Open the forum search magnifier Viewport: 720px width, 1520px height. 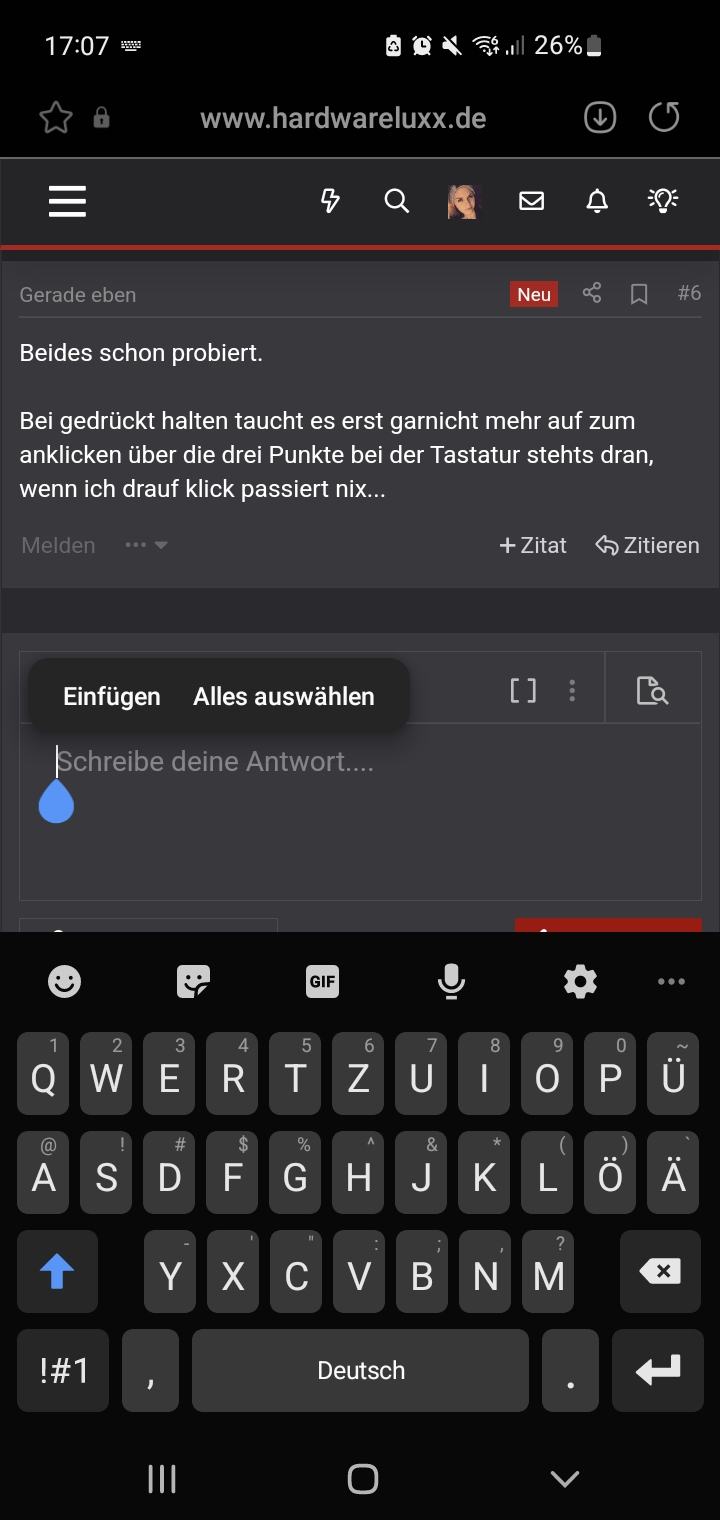tap(397, 201)
